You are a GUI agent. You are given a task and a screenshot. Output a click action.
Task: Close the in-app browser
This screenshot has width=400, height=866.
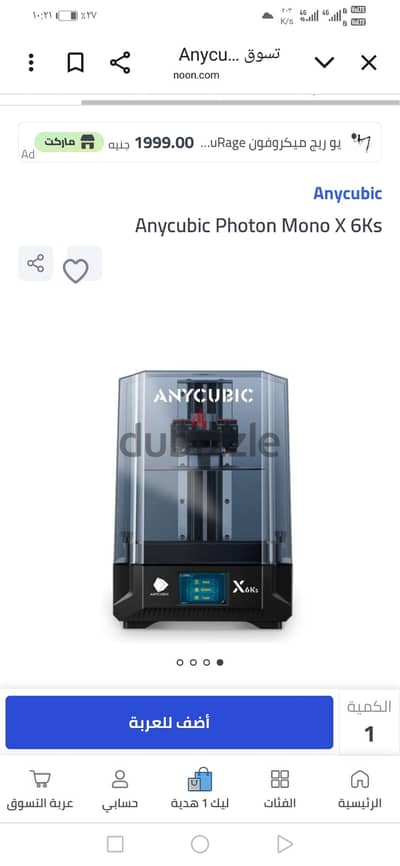369,62
